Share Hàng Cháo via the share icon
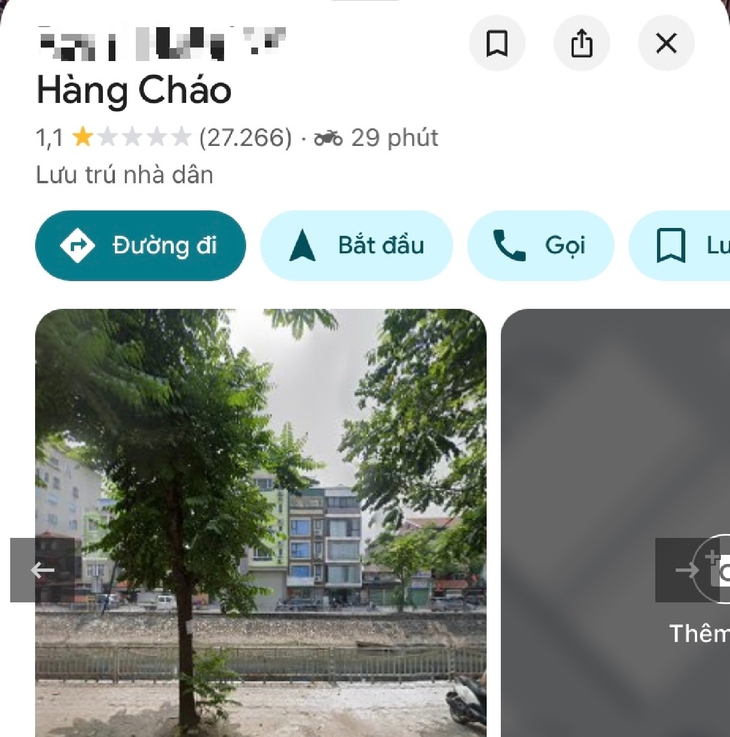The image size is (730, 737). pyautogui.click(x=583, y=42)
